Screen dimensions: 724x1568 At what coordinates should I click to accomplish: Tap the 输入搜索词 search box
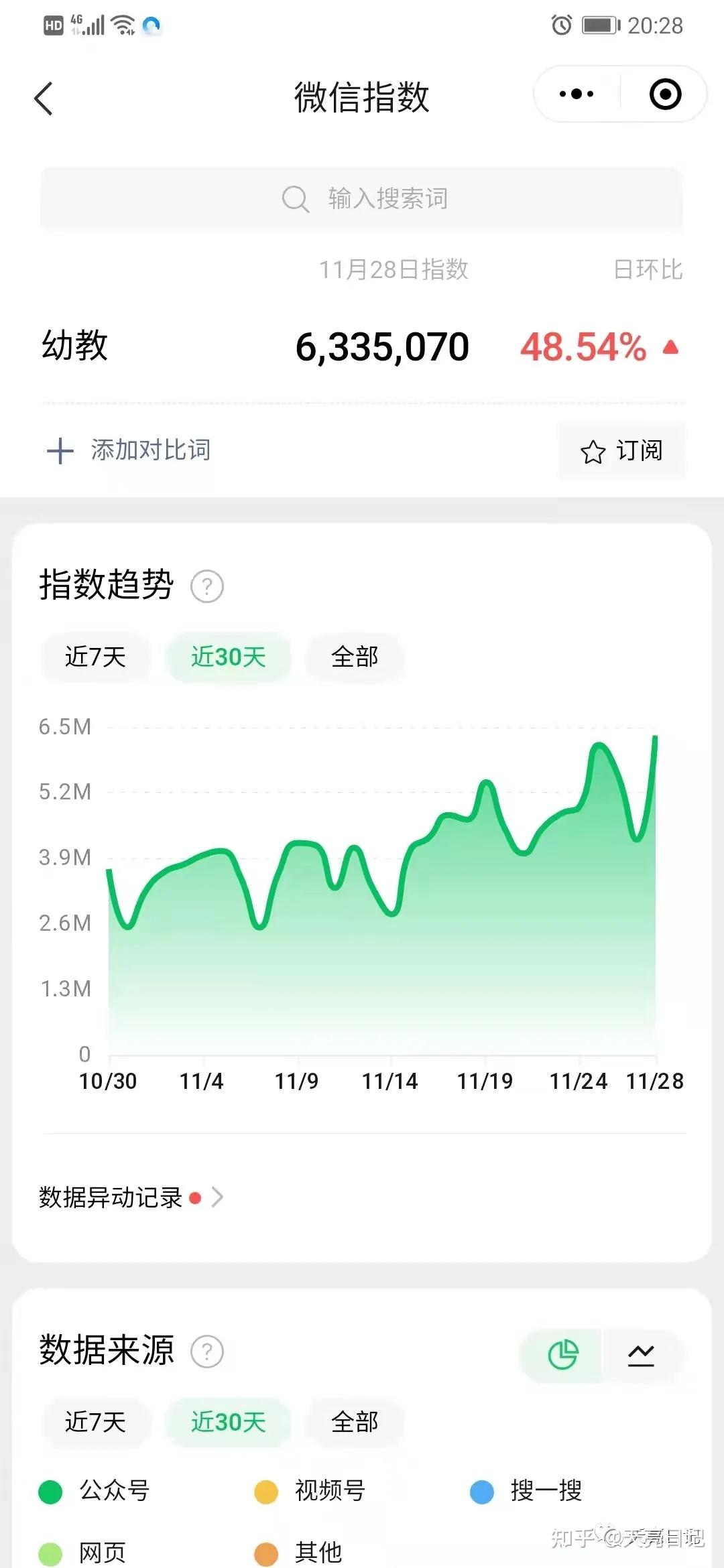tap(362, 199)
